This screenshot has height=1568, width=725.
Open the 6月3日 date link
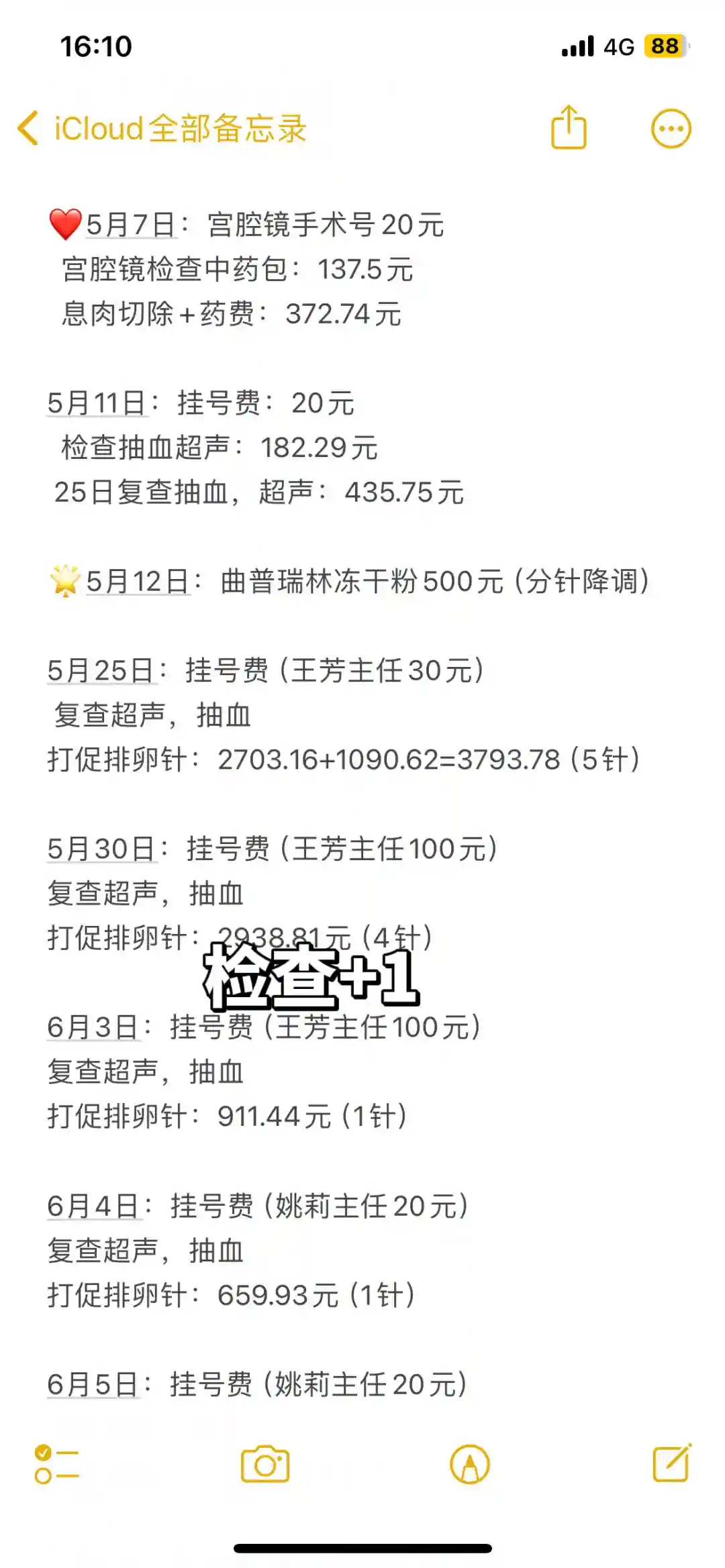(93, 1027)
